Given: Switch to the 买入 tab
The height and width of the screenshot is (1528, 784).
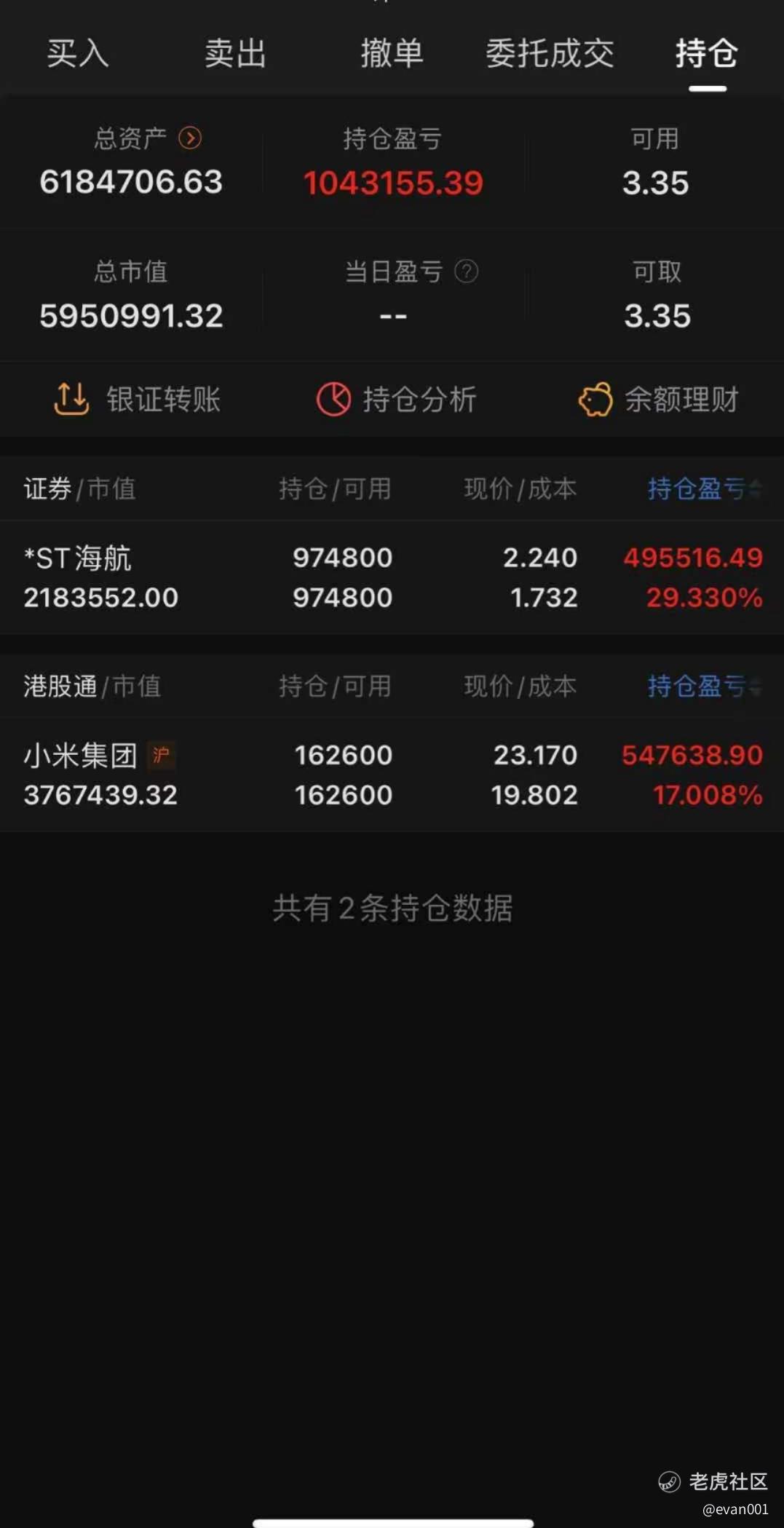Looking at the screenshot, I should [78, 54].
